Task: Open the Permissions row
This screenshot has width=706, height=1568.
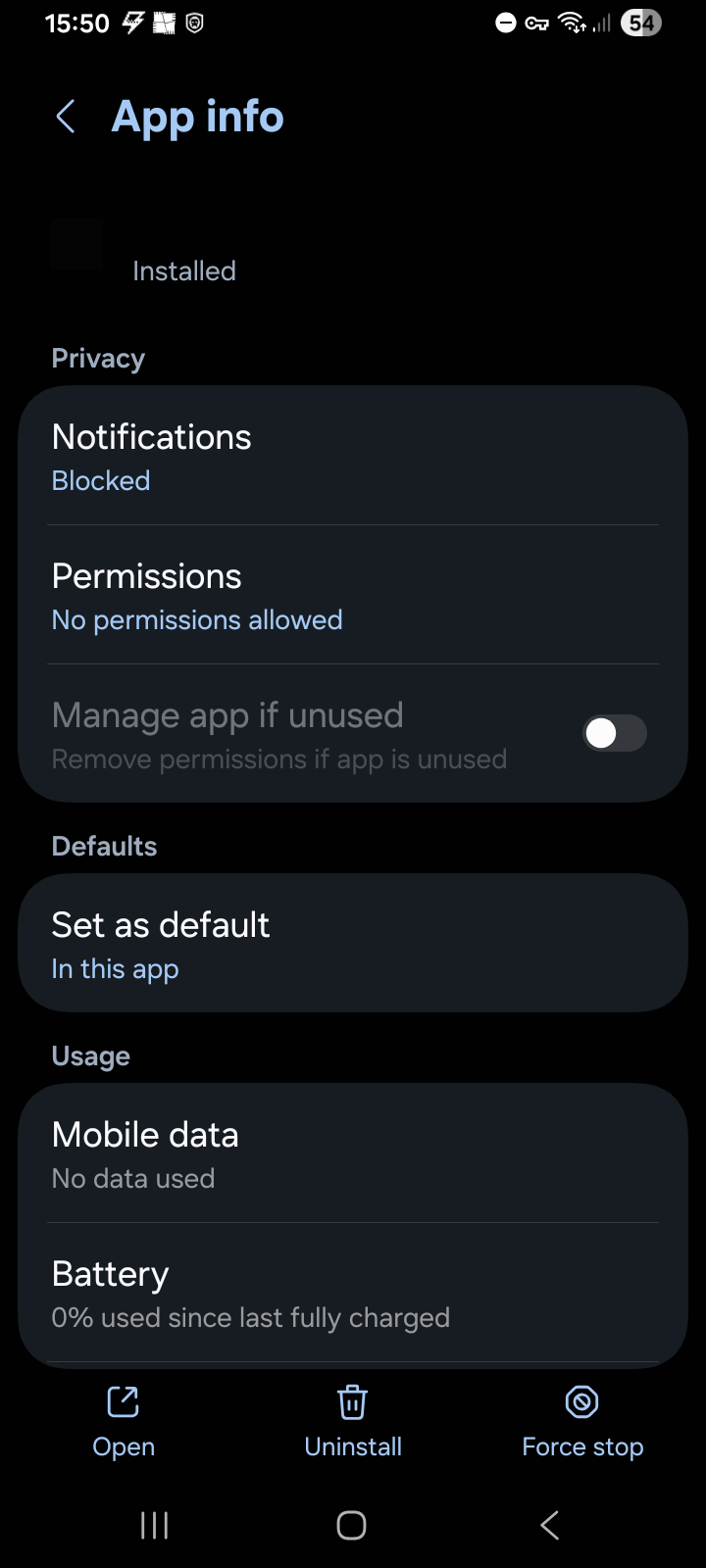Action: [x=353, y=596]
